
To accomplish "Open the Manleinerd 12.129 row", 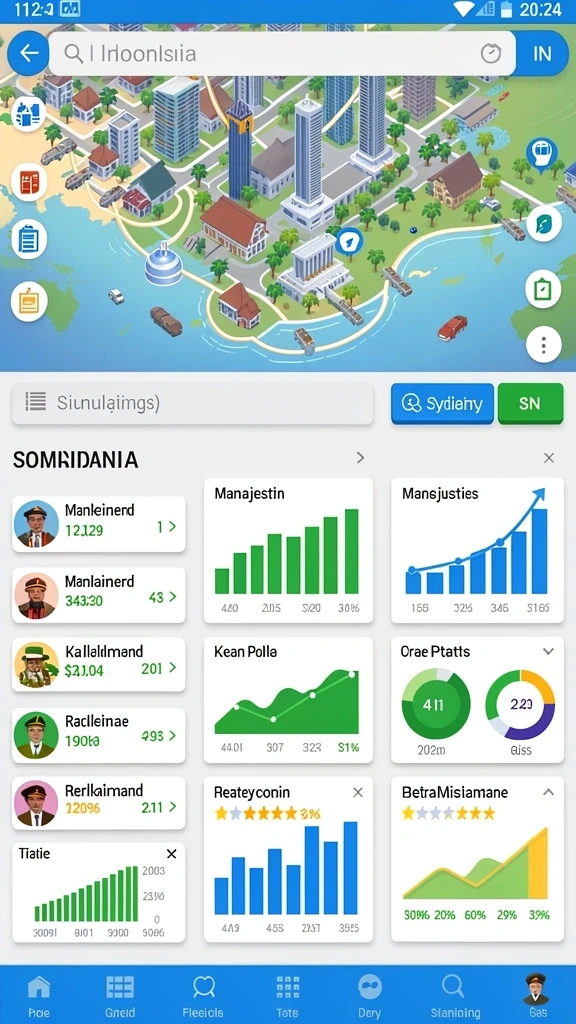I will click(x=99, y=524).
